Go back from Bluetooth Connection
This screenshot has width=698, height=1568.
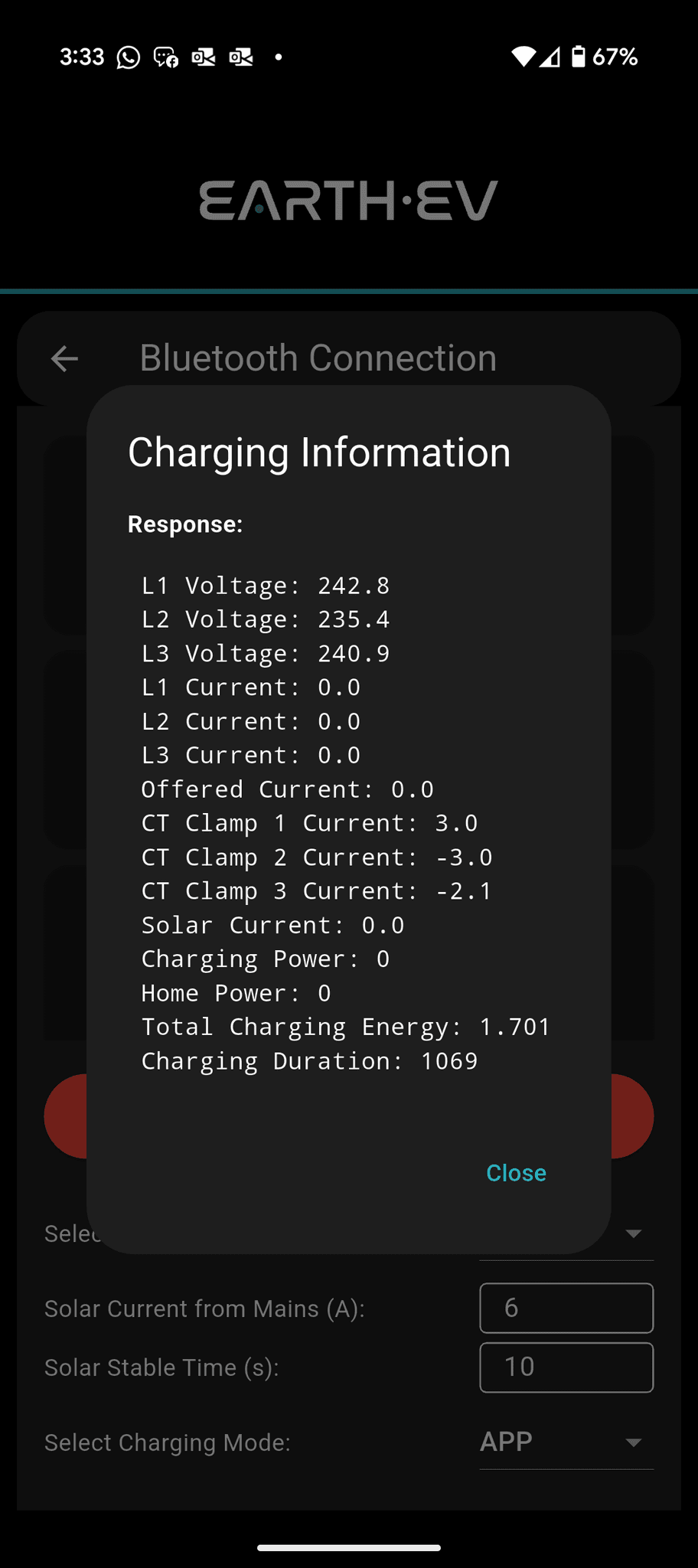pos(64,358)
